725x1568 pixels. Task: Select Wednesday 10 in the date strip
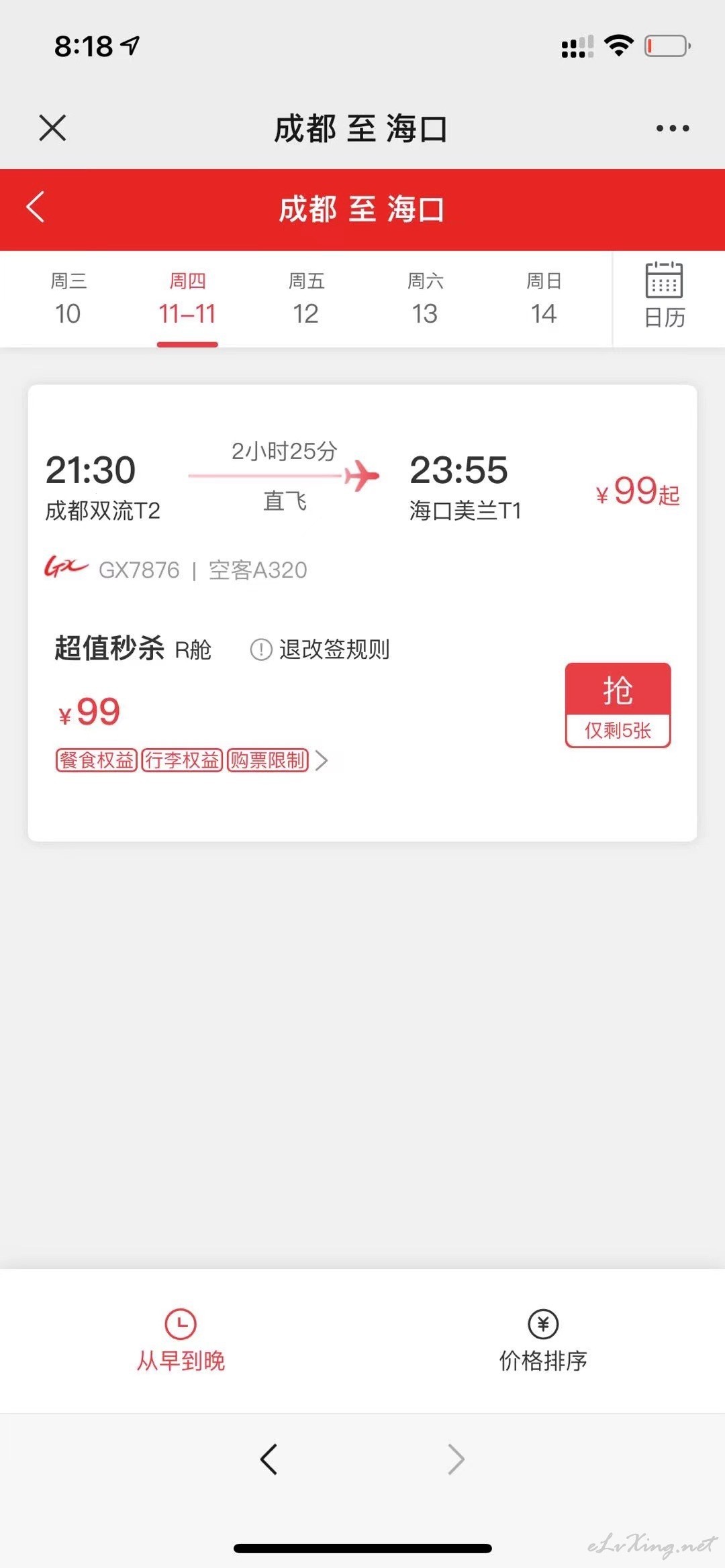click(x=68, y=299)
